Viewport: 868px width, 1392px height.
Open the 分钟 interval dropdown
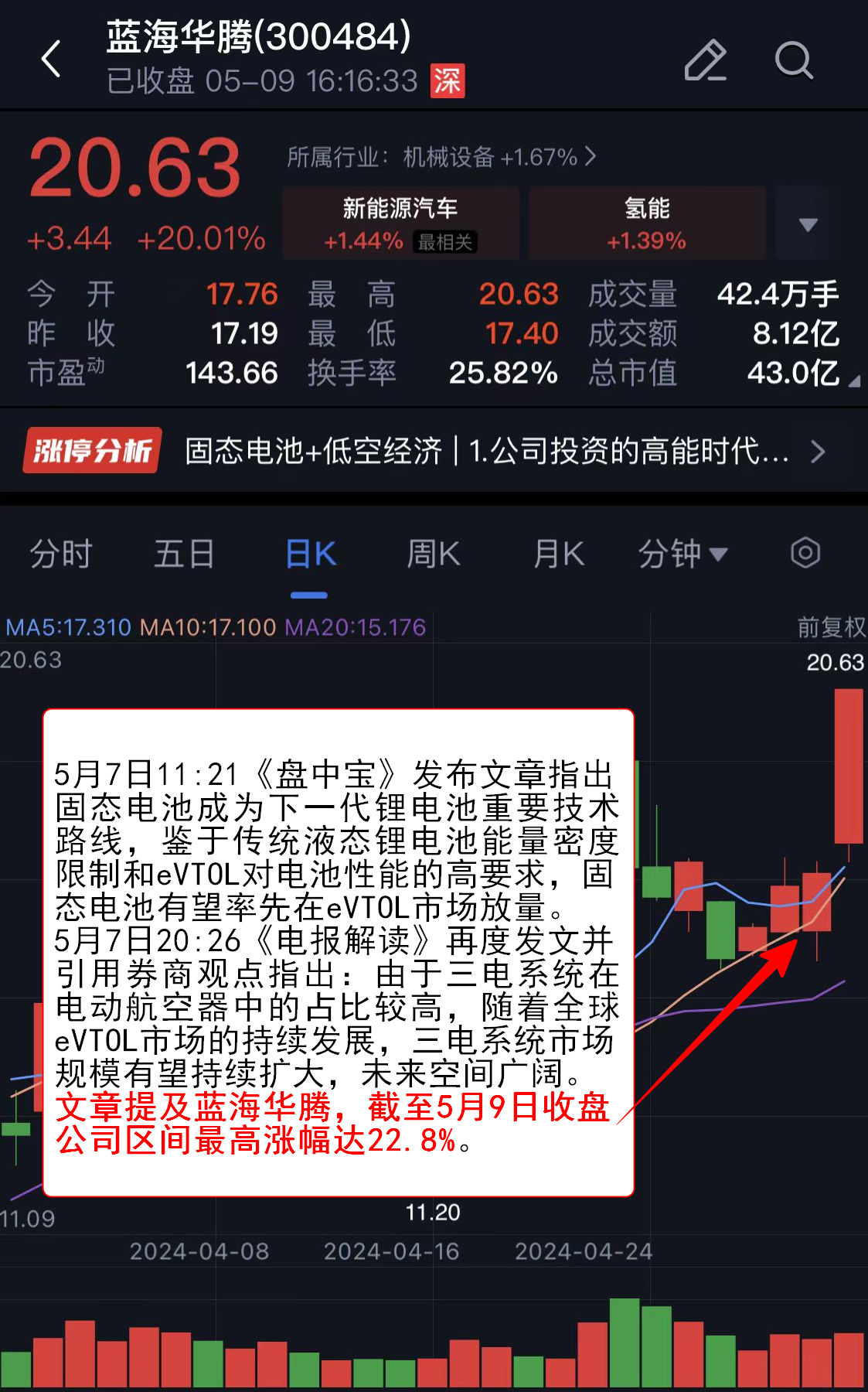(x=682, y=554)
